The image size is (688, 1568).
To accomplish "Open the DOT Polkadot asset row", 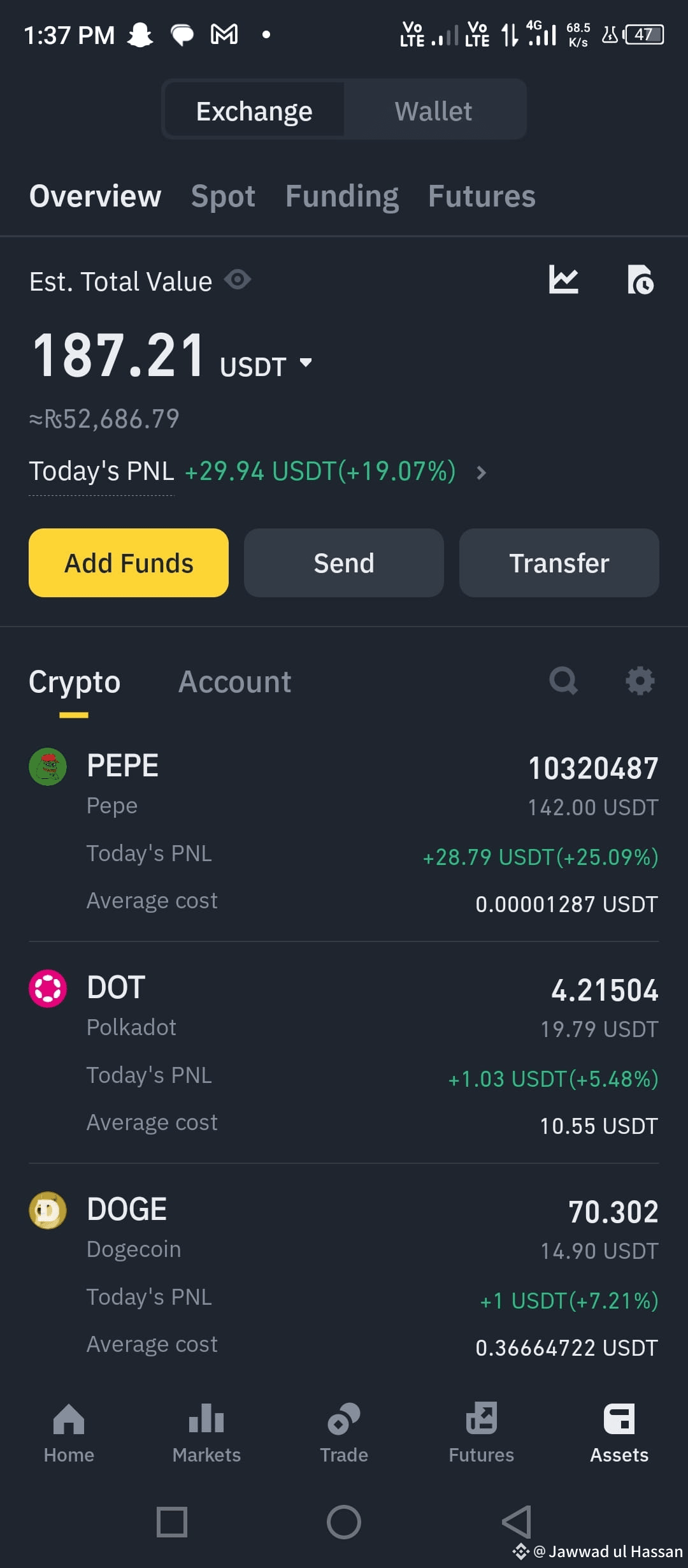I will coord(344,1056).
